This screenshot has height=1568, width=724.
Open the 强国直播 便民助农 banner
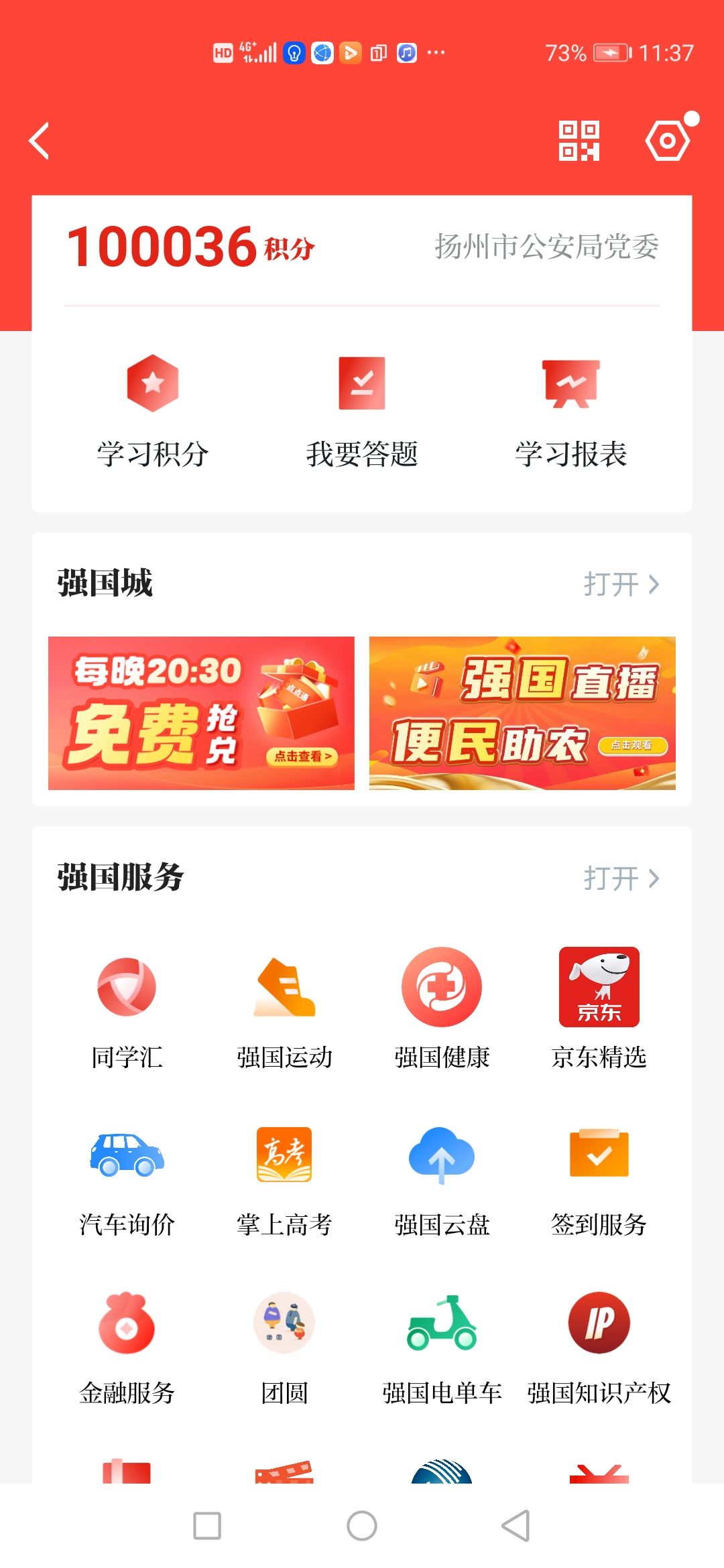click(522, 713)
